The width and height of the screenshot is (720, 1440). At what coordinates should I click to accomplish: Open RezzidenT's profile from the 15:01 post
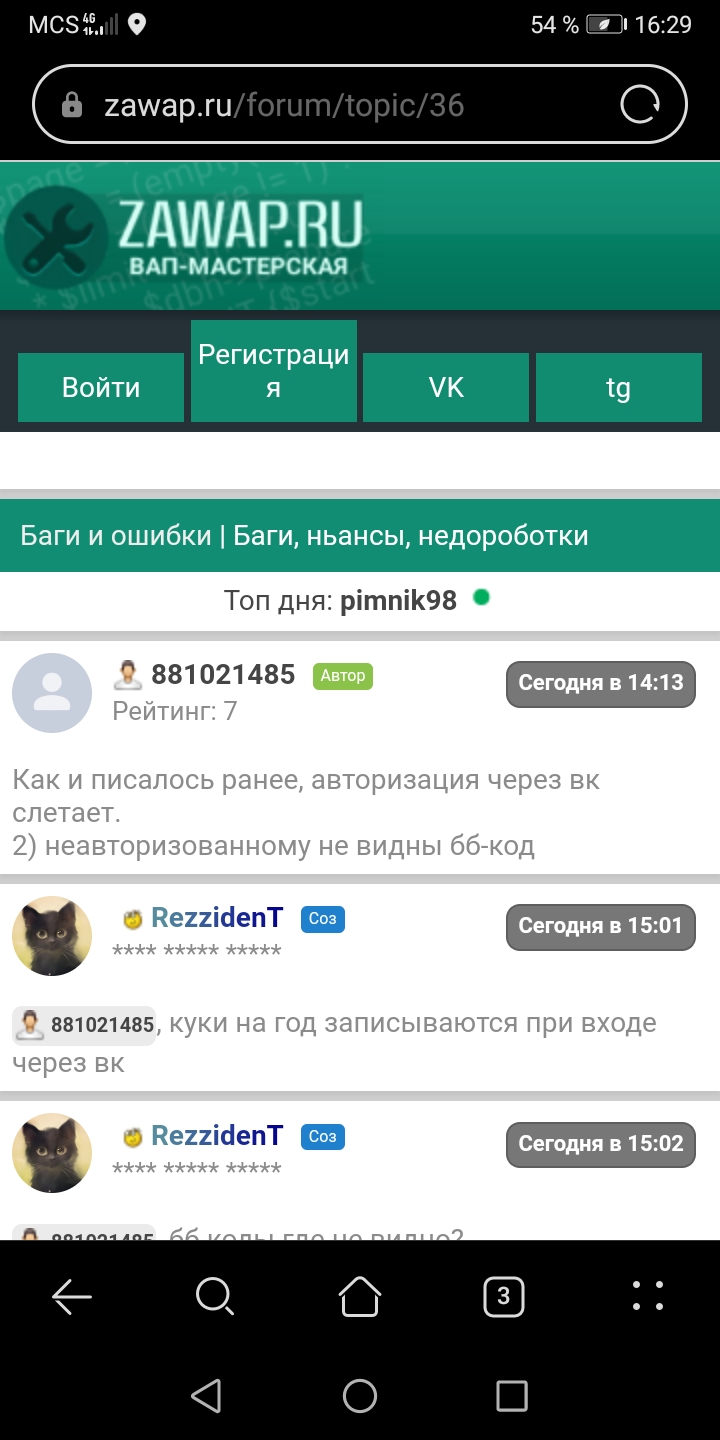(216, 917)
